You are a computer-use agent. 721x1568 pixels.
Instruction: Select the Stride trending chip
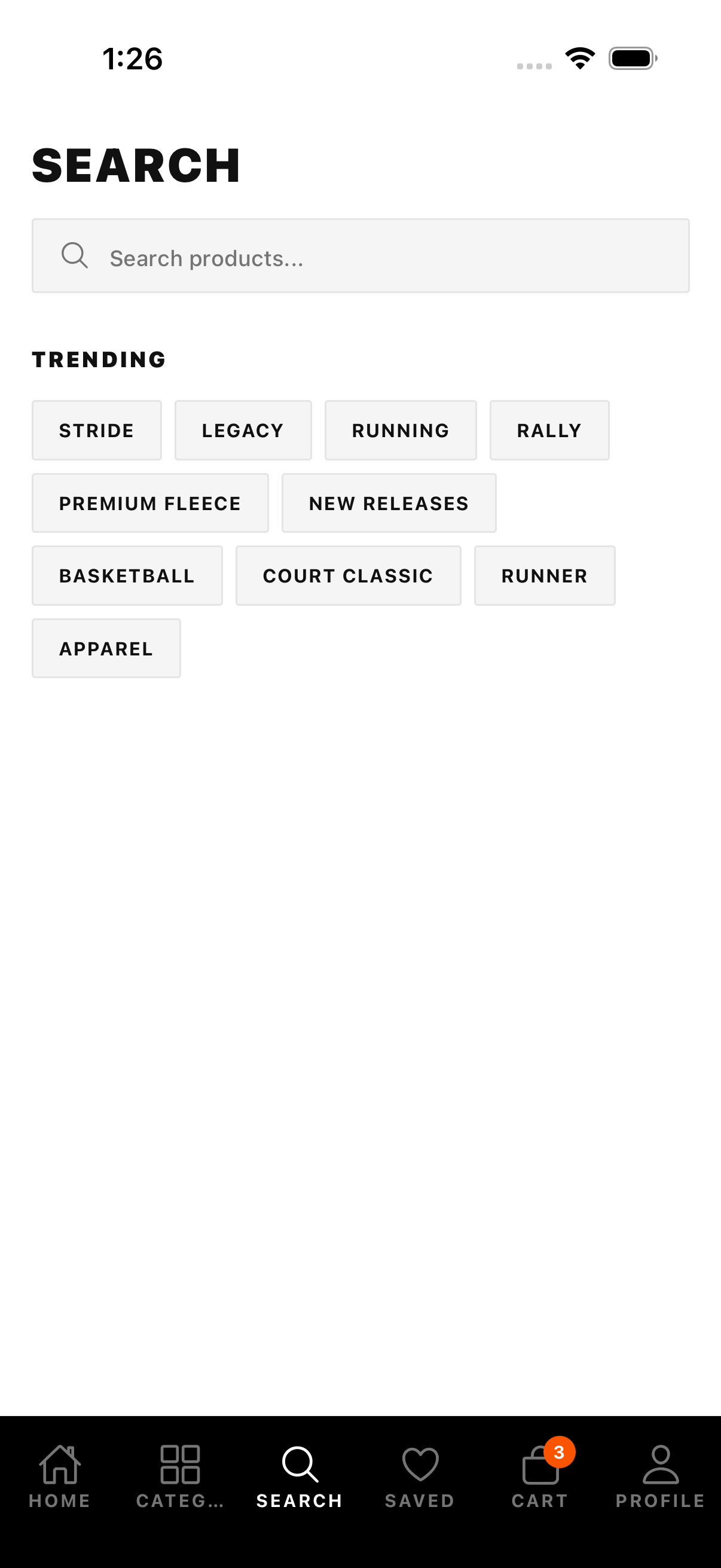97,431
